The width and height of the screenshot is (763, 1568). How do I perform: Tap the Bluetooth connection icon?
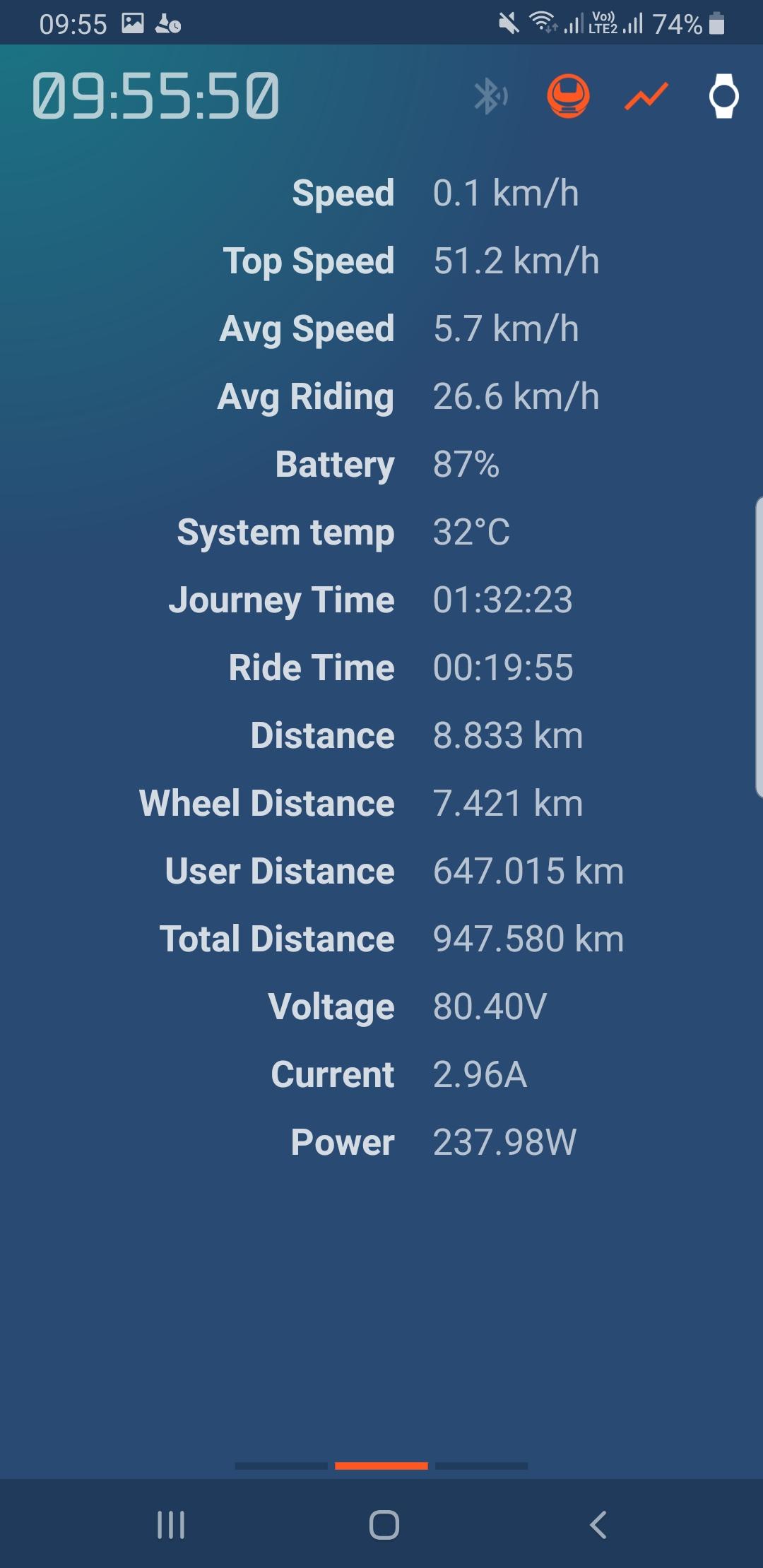click(490, 96)
